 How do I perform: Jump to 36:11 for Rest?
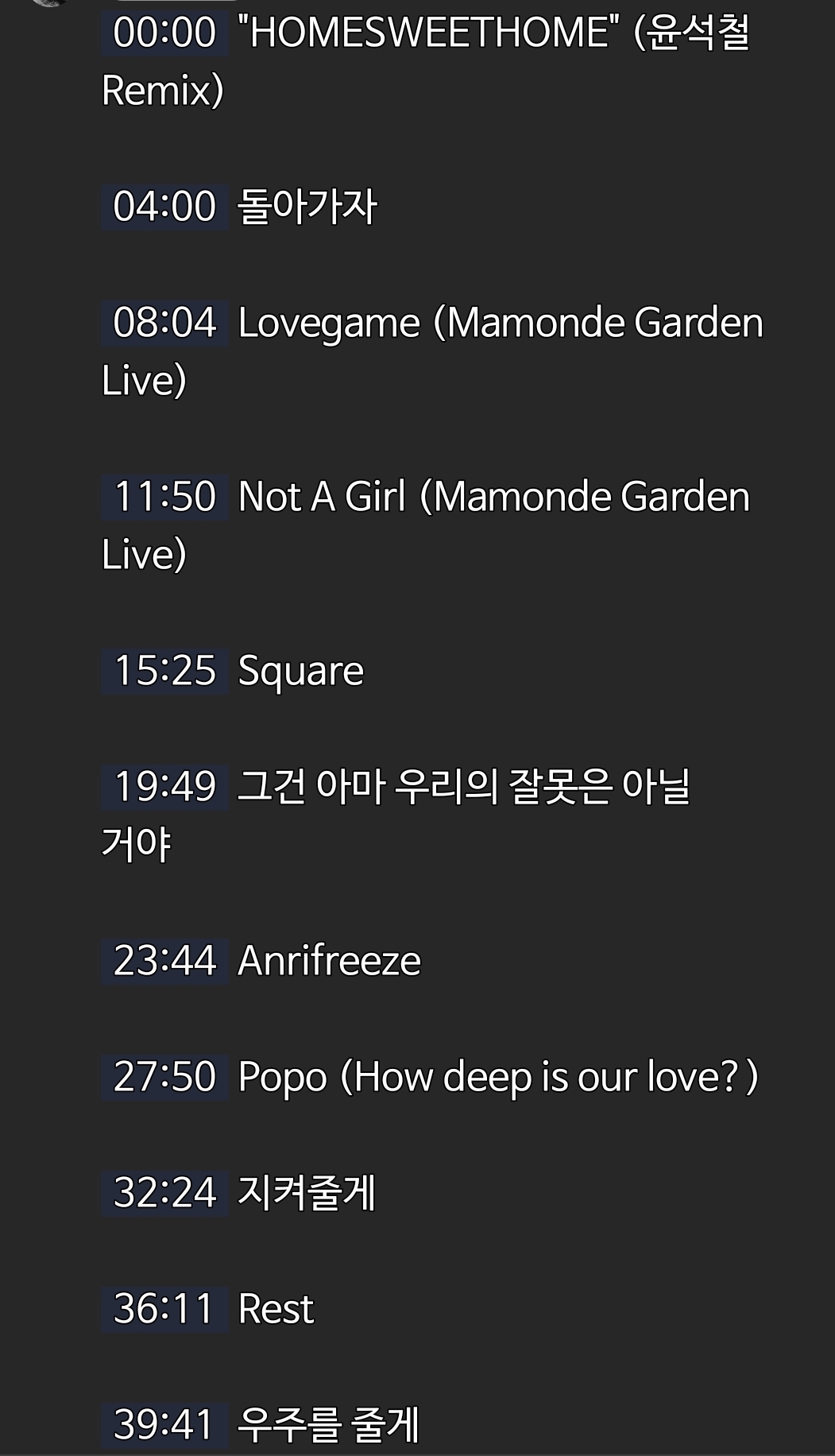tap(164, 1309)
